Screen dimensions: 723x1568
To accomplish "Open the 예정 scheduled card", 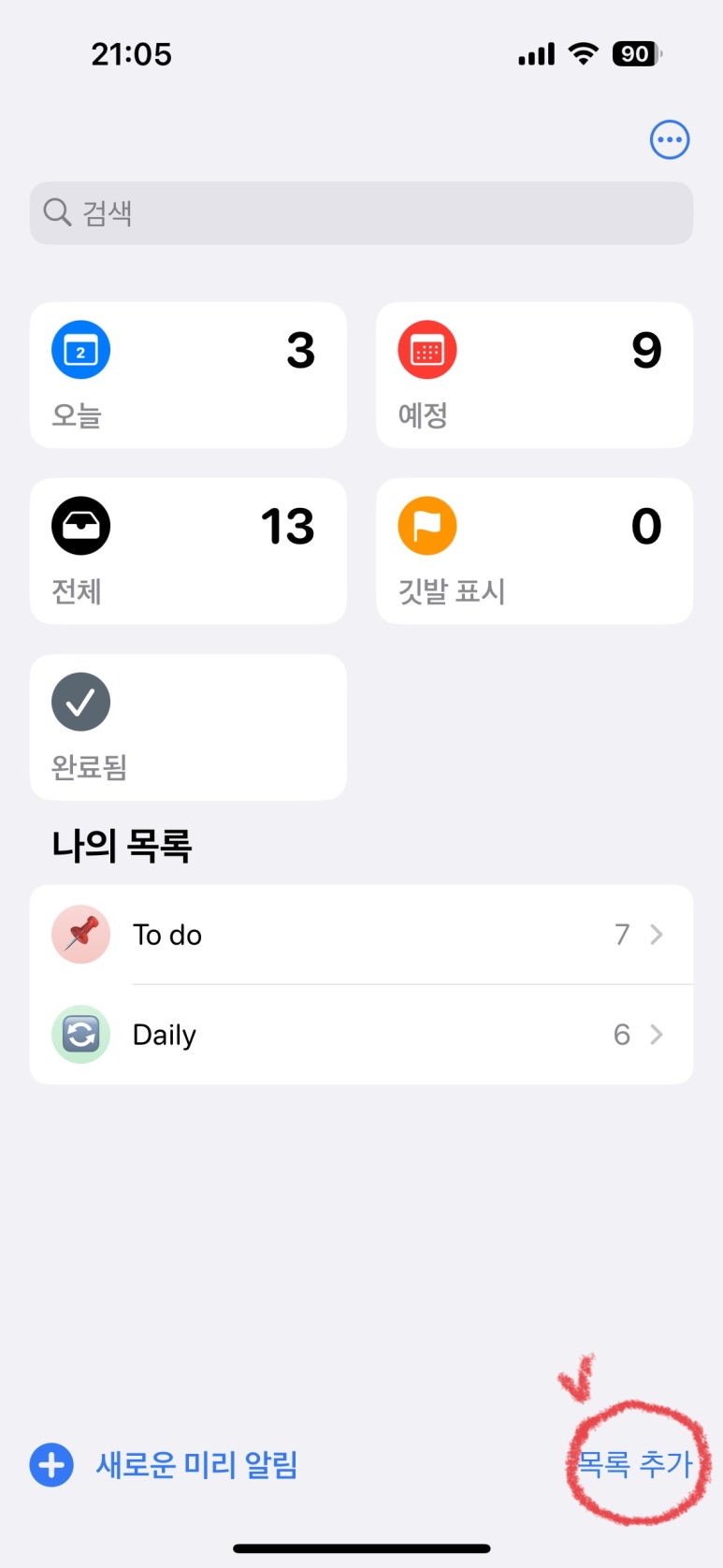I will [534, 375].
